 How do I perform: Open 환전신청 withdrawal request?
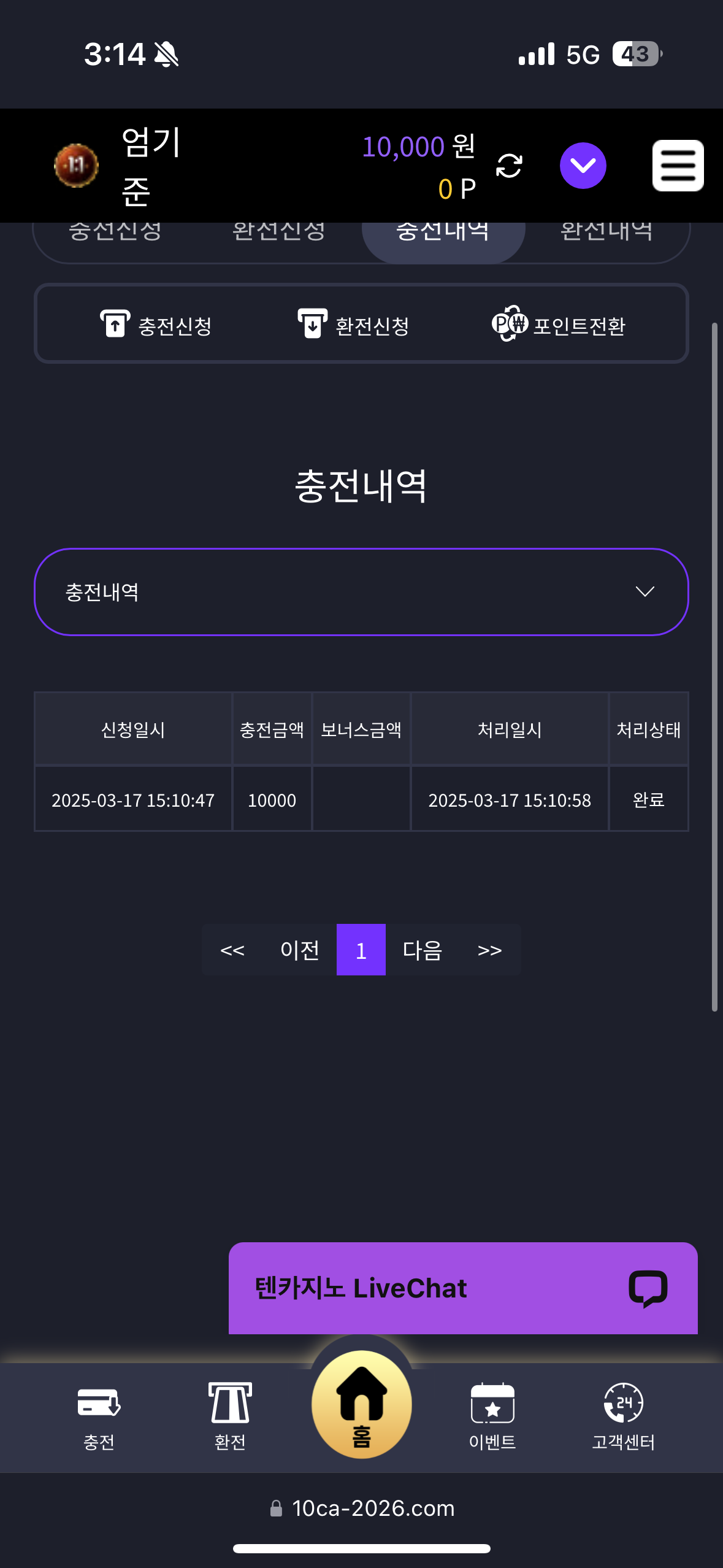tap(354, 325)
